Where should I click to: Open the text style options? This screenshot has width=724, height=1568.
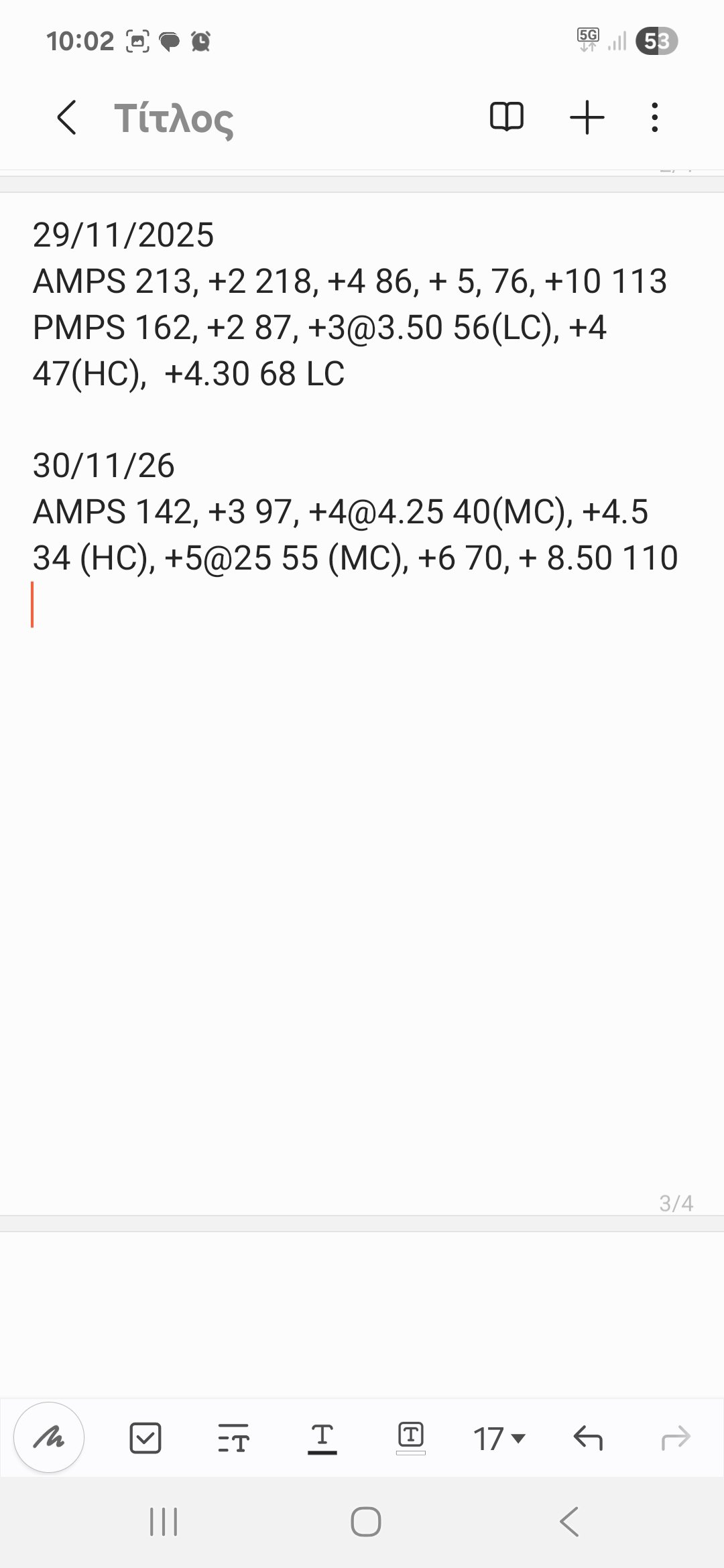coord(233,1437)
